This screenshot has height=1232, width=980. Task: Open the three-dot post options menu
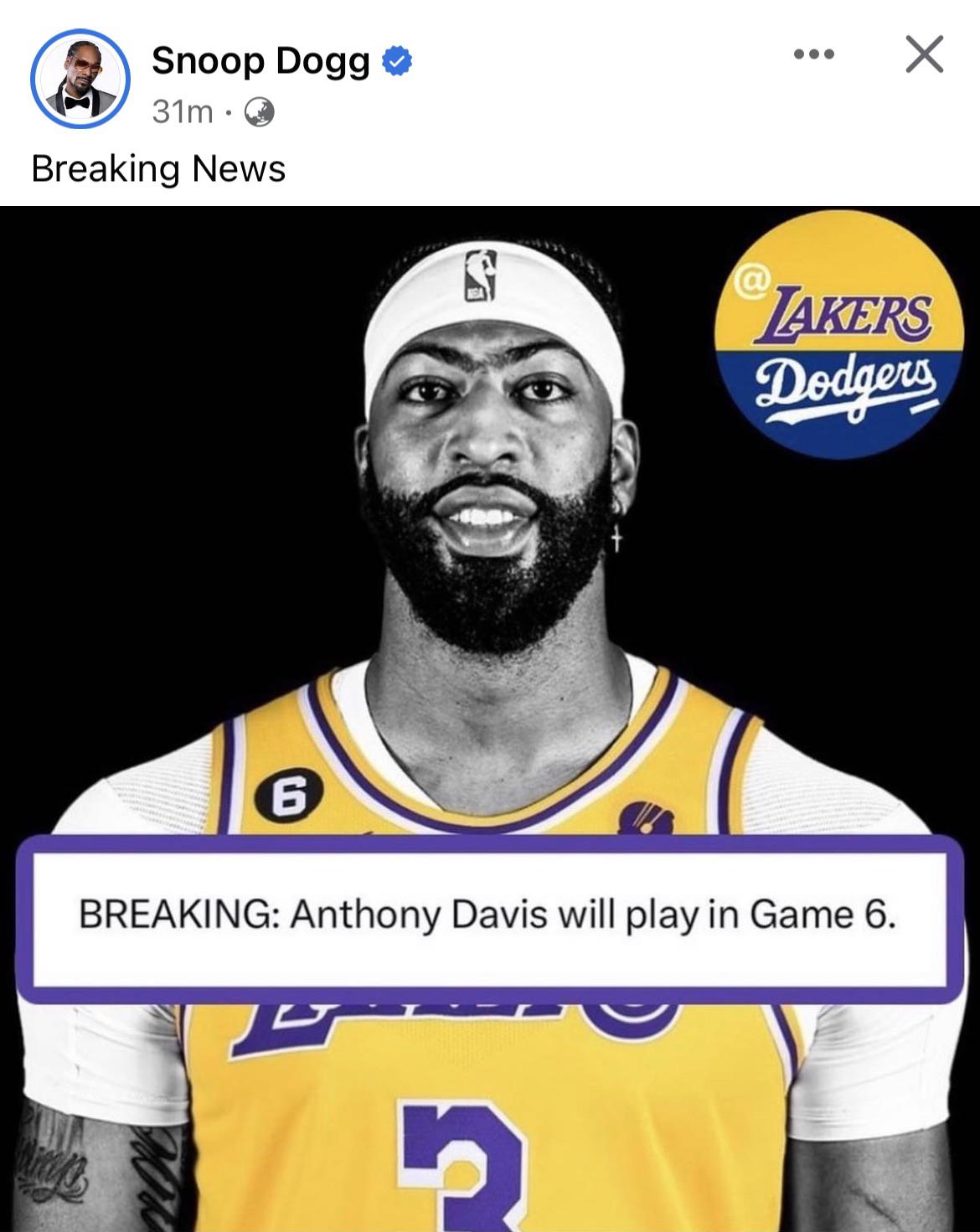coord(813,54)
